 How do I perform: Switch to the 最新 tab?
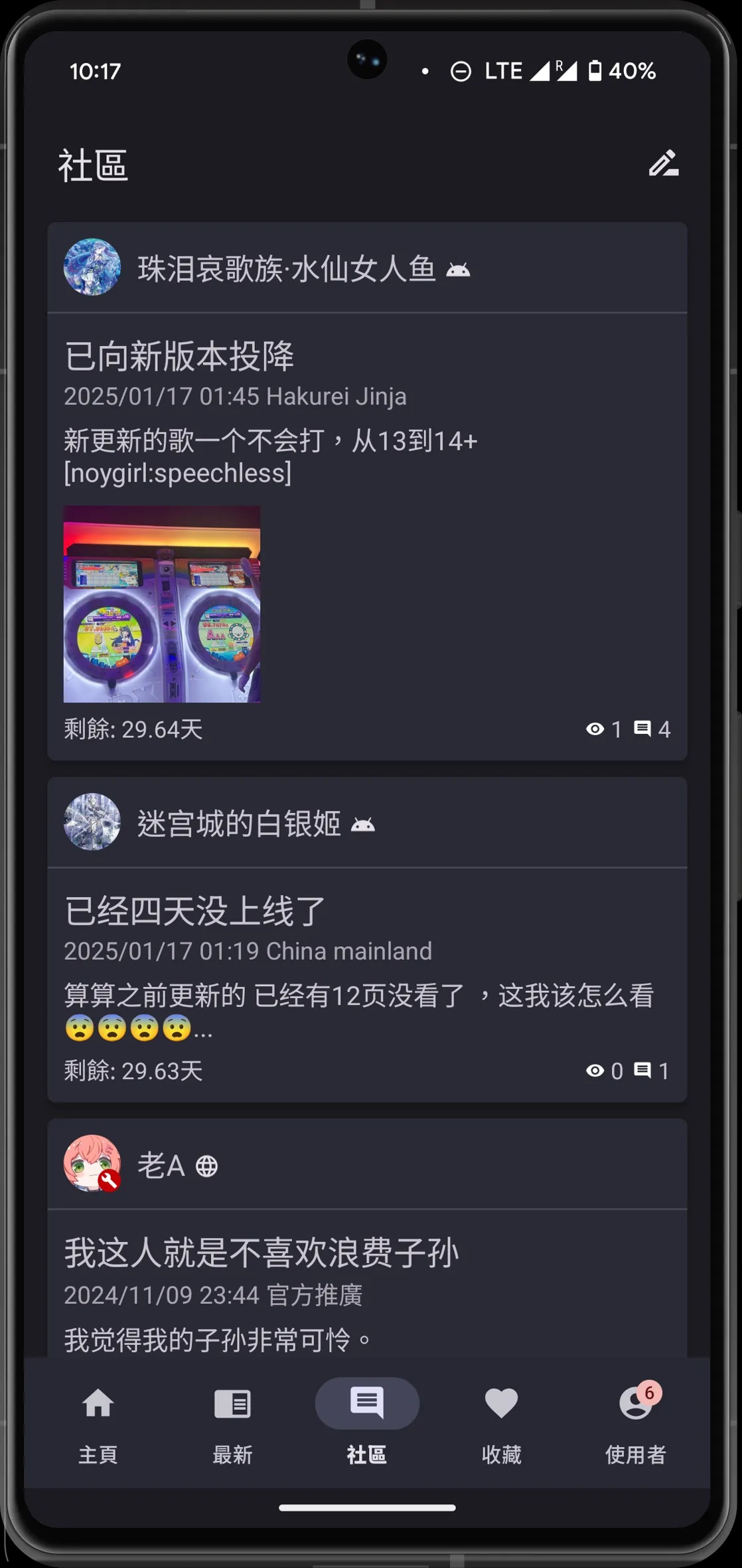coord(232,1420)
